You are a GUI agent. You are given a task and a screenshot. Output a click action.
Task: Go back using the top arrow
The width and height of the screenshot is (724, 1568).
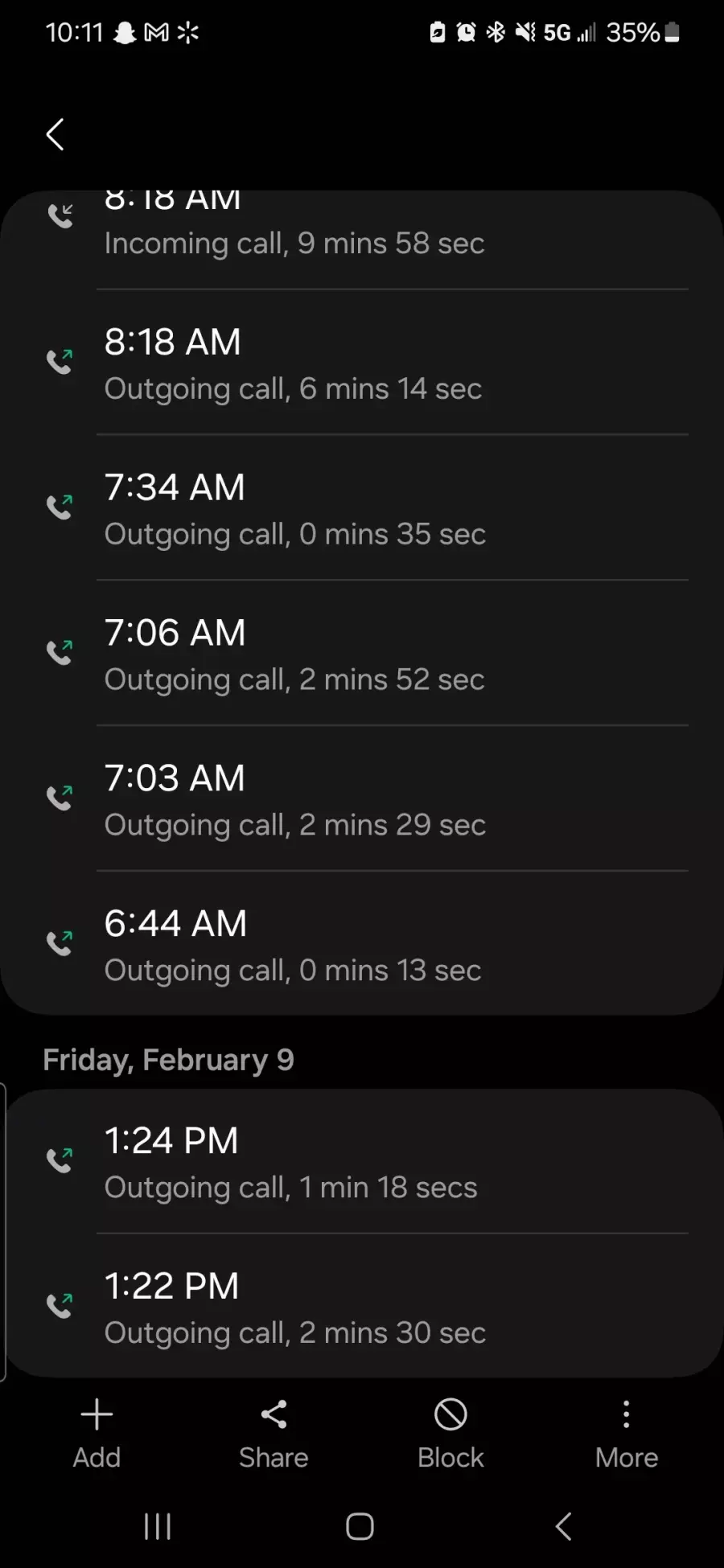[x=55, y=134]
